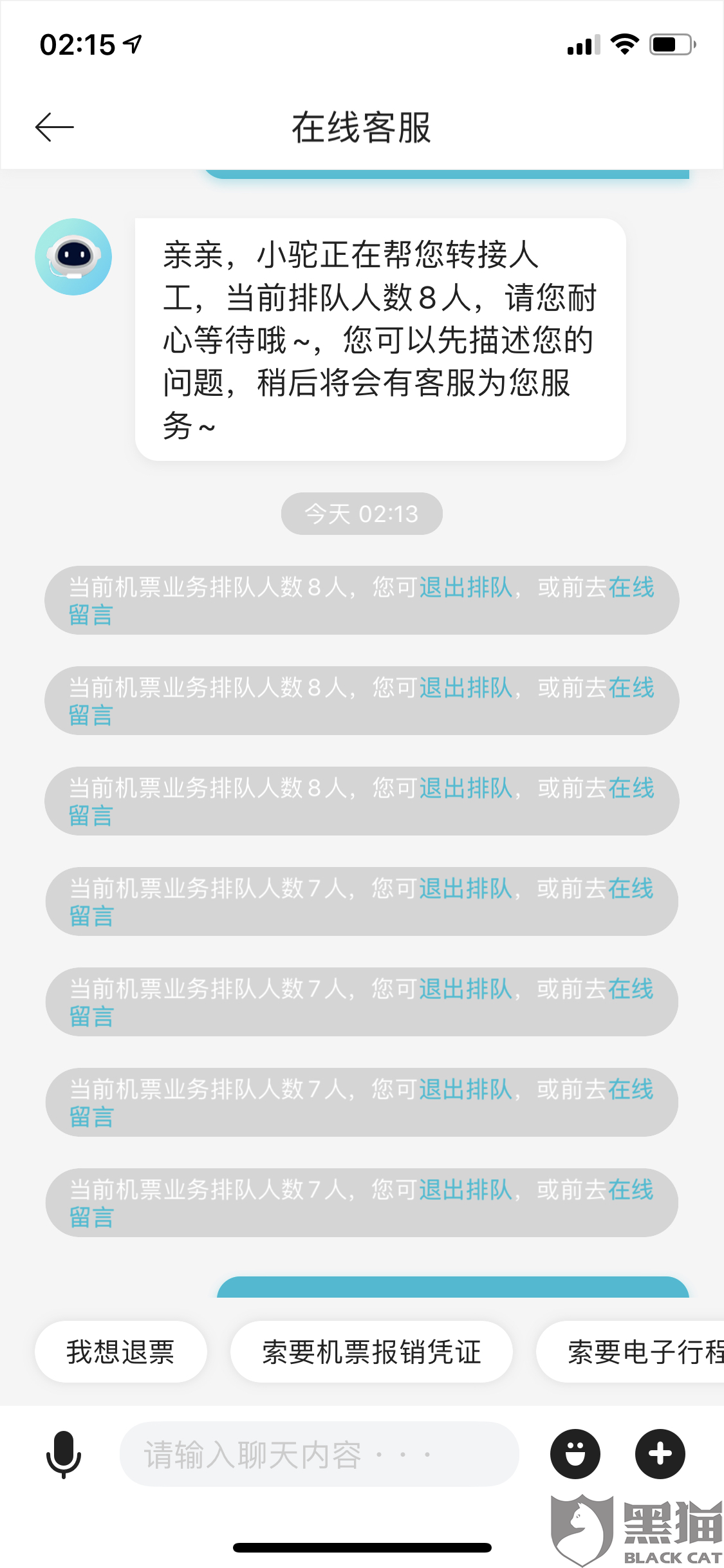The height and width of the screenshot is (1568, 724).
Task: Open the plus attachments menu
Action: click(x=660, y=1454)
